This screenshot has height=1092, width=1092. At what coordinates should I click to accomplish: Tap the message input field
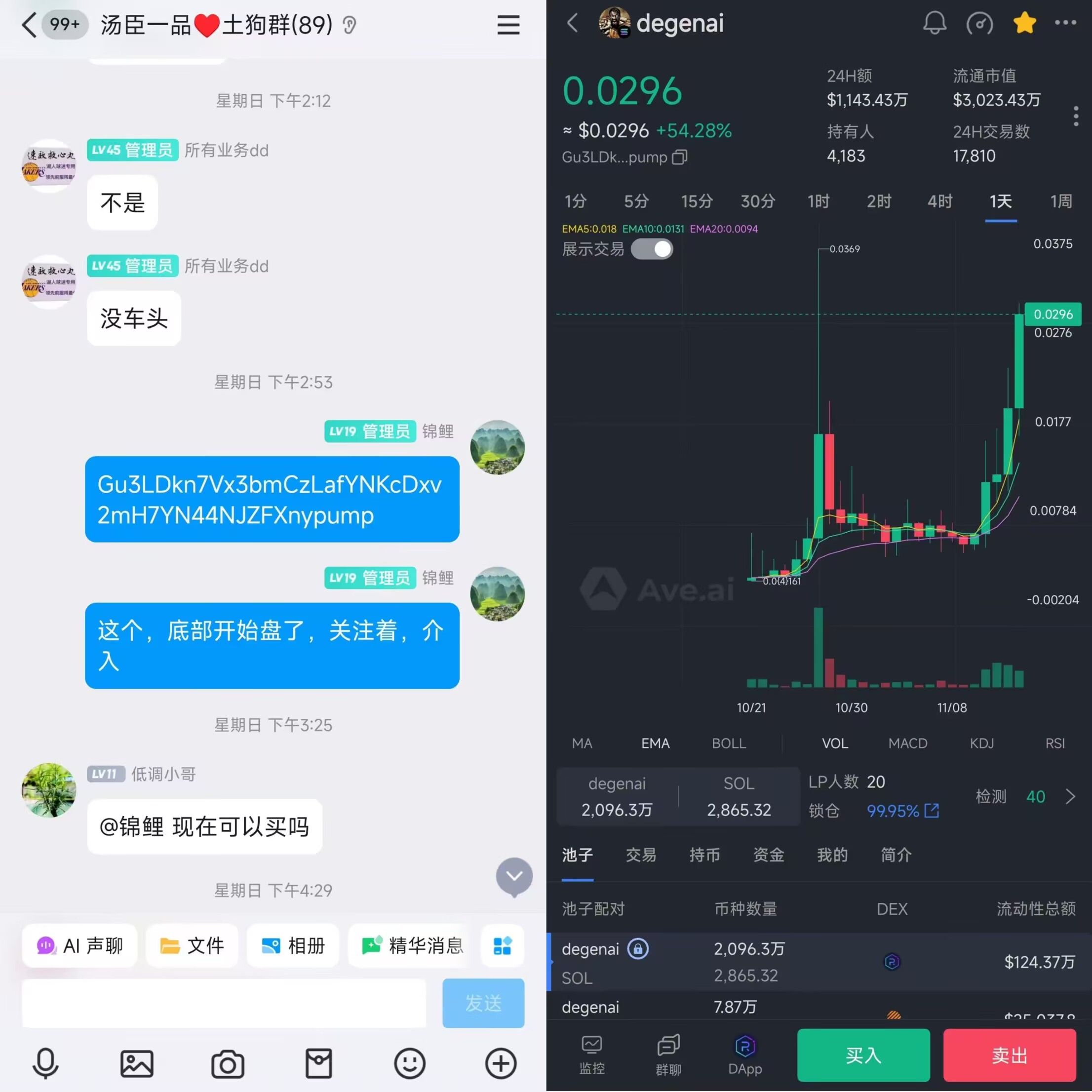224,1003
